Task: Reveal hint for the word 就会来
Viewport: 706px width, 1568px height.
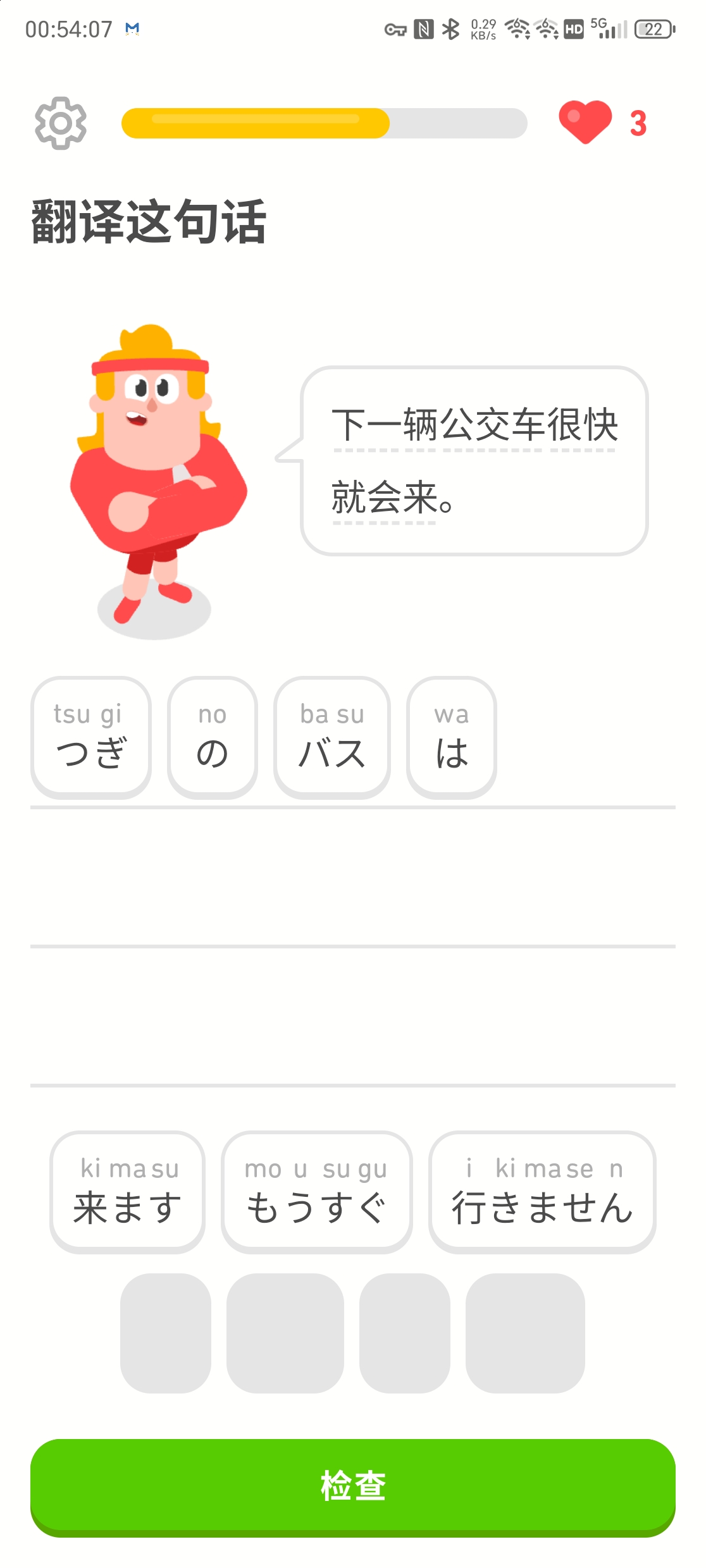Action: coord(385,498)
